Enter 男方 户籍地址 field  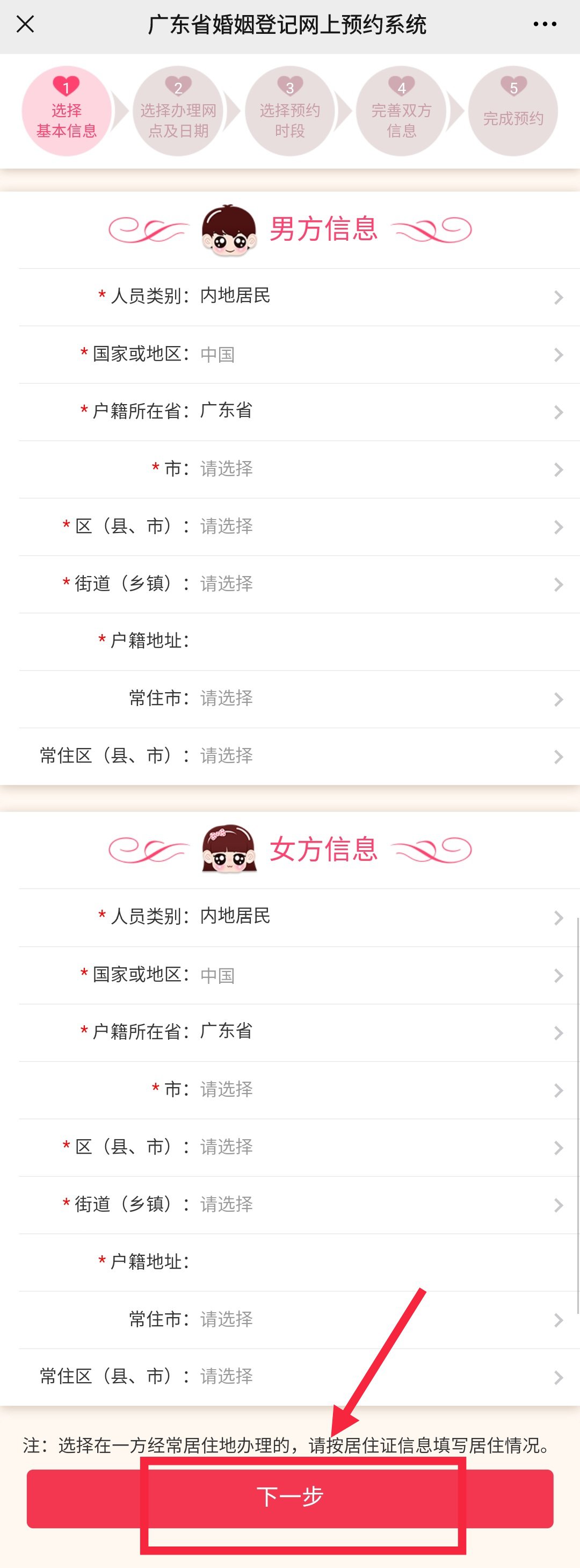pyautogui.click(x=378, y=641)
